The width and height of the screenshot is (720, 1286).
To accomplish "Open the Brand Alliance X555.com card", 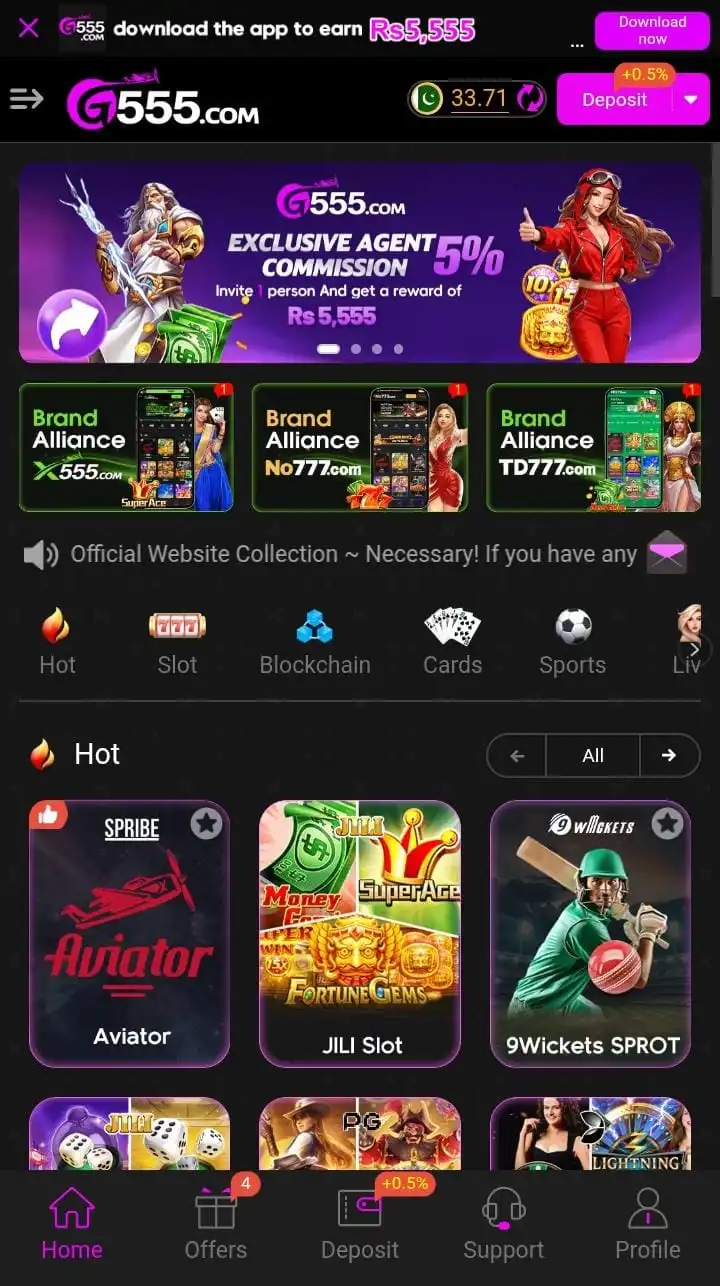I will click(x=126, y=447).
